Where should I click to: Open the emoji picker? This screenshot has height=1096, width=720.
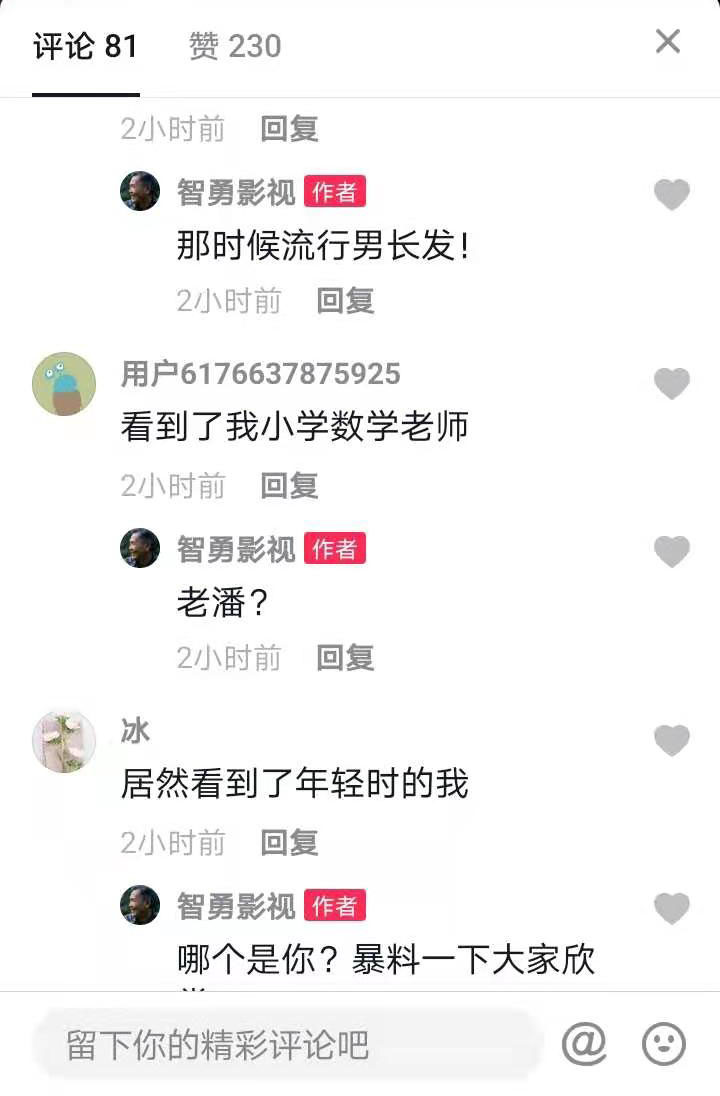[663, 1045]
